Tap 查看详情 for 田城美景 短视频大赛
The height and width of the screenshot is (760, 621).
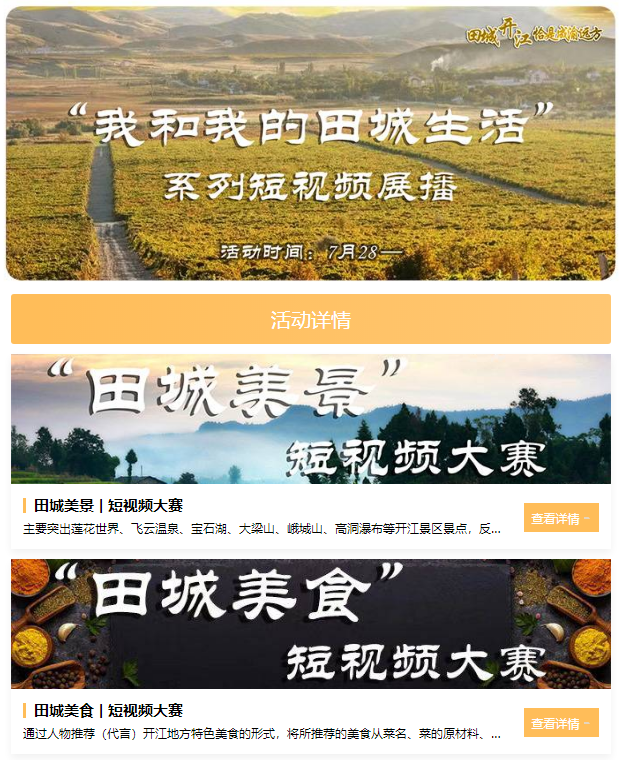(560, 518)
